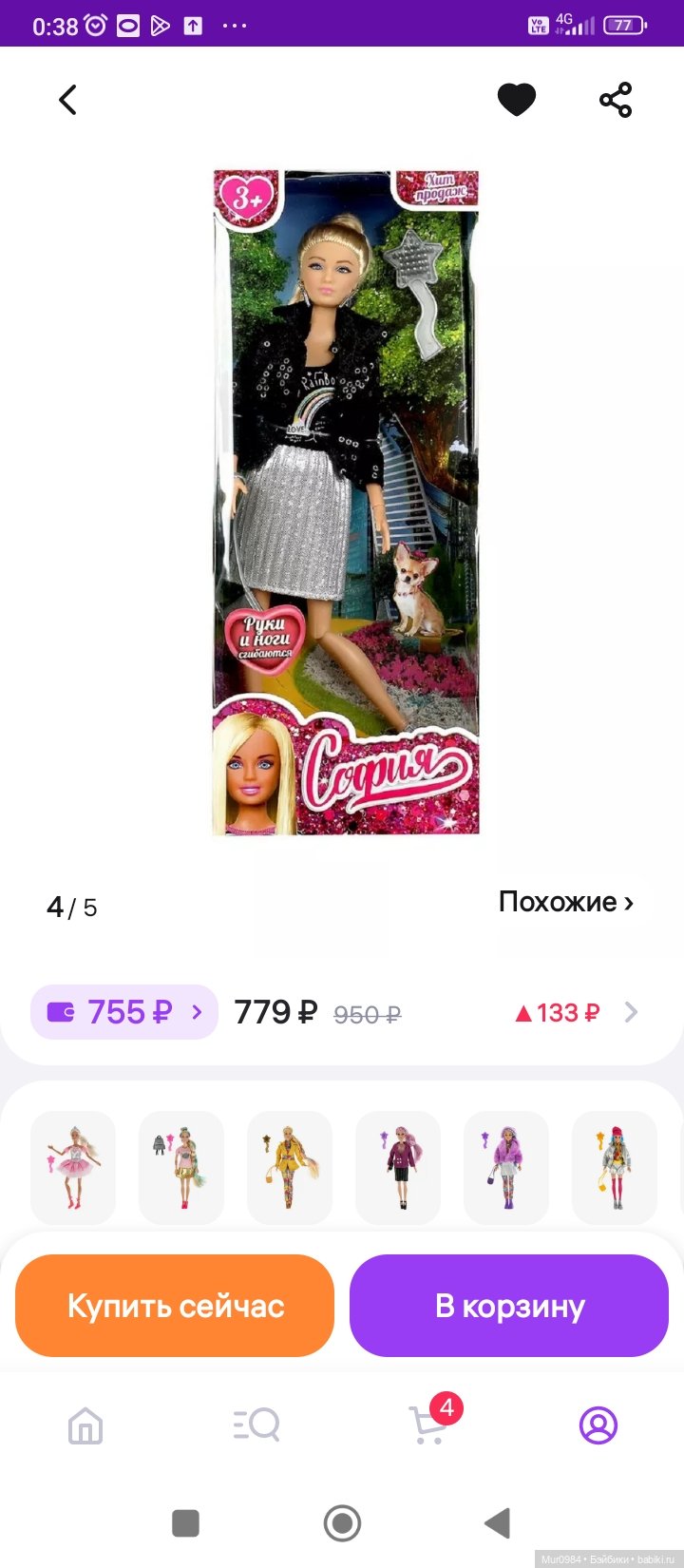
Task: Add the doll with В корзину
Action: [x=509, y=1306]
